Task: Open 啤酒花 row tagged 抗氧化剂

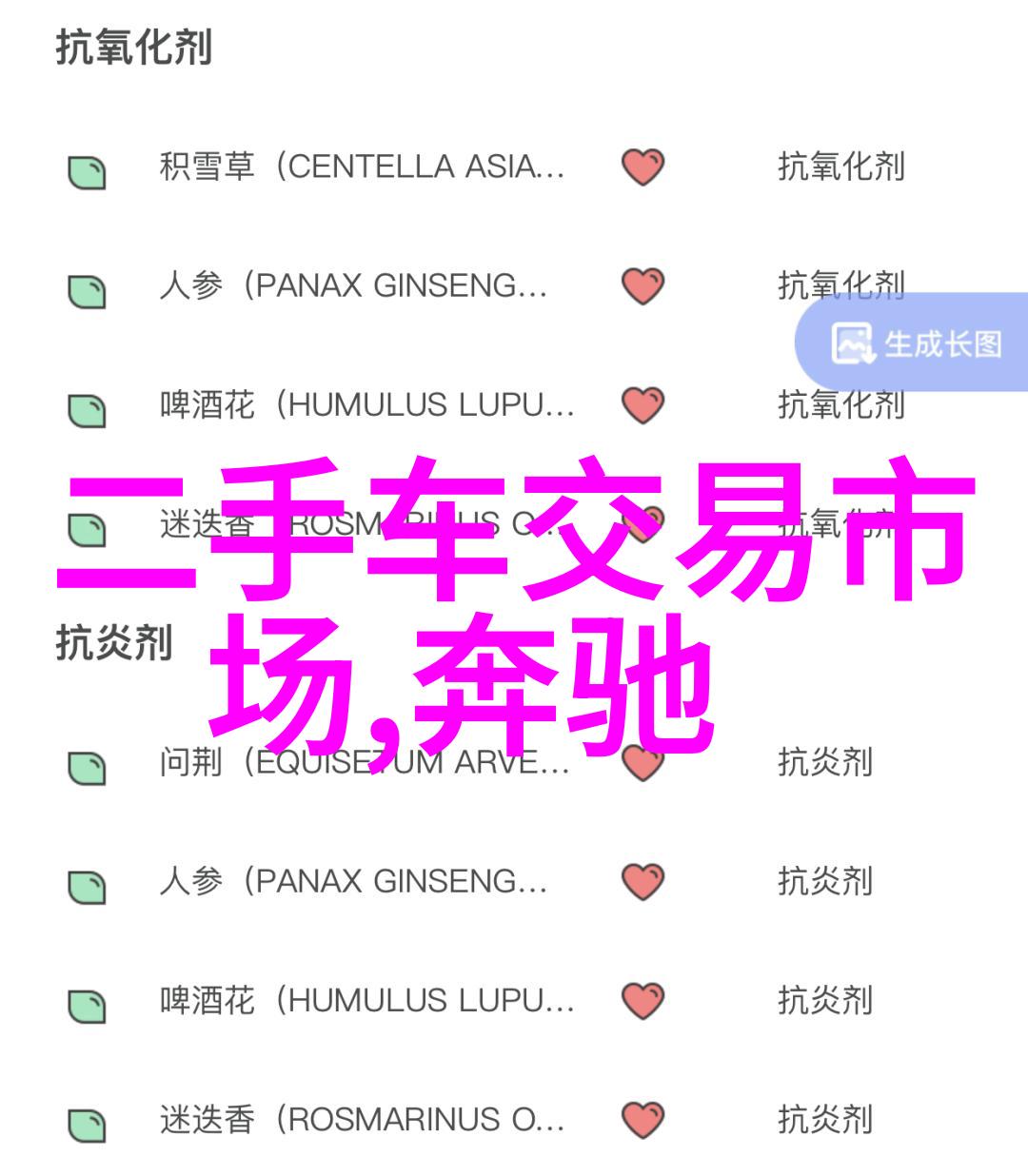Action: pos(366,405)
